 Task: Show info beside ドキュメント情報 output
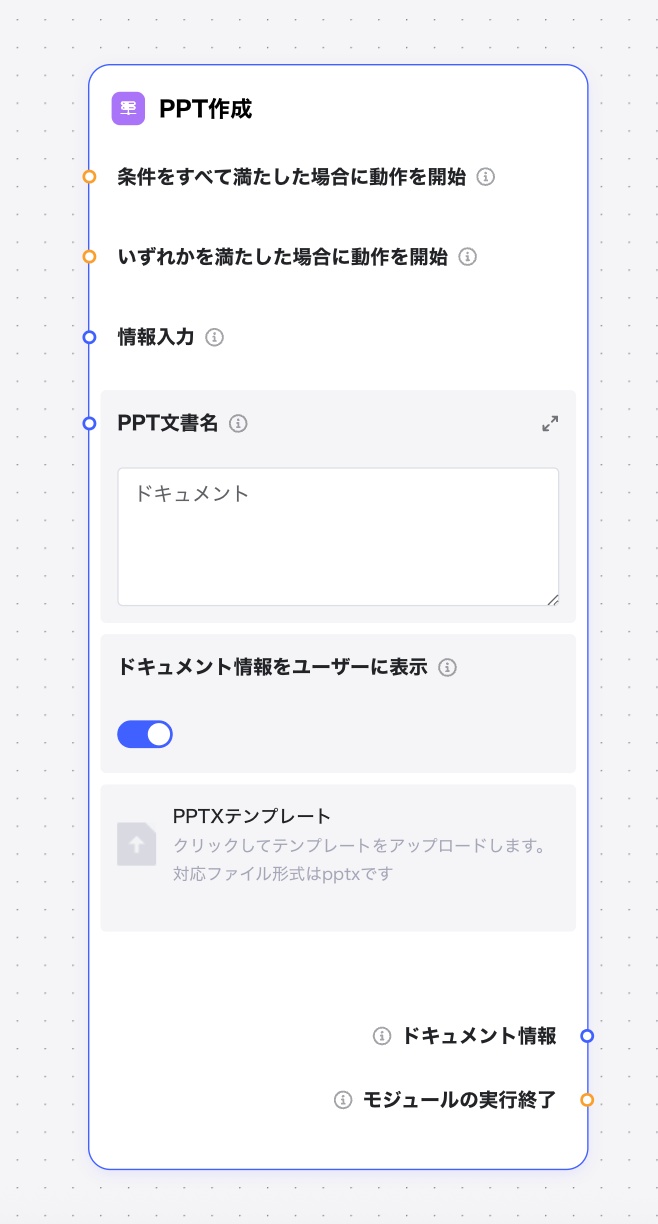pyautogui.click(x=381, y=1036)
